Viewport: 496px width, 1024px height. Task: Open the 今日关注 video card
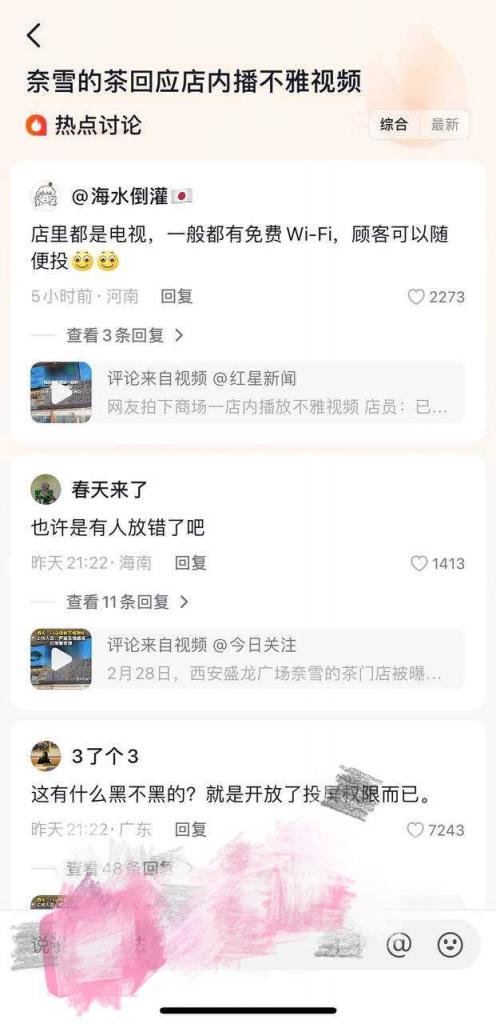(247, 659)
